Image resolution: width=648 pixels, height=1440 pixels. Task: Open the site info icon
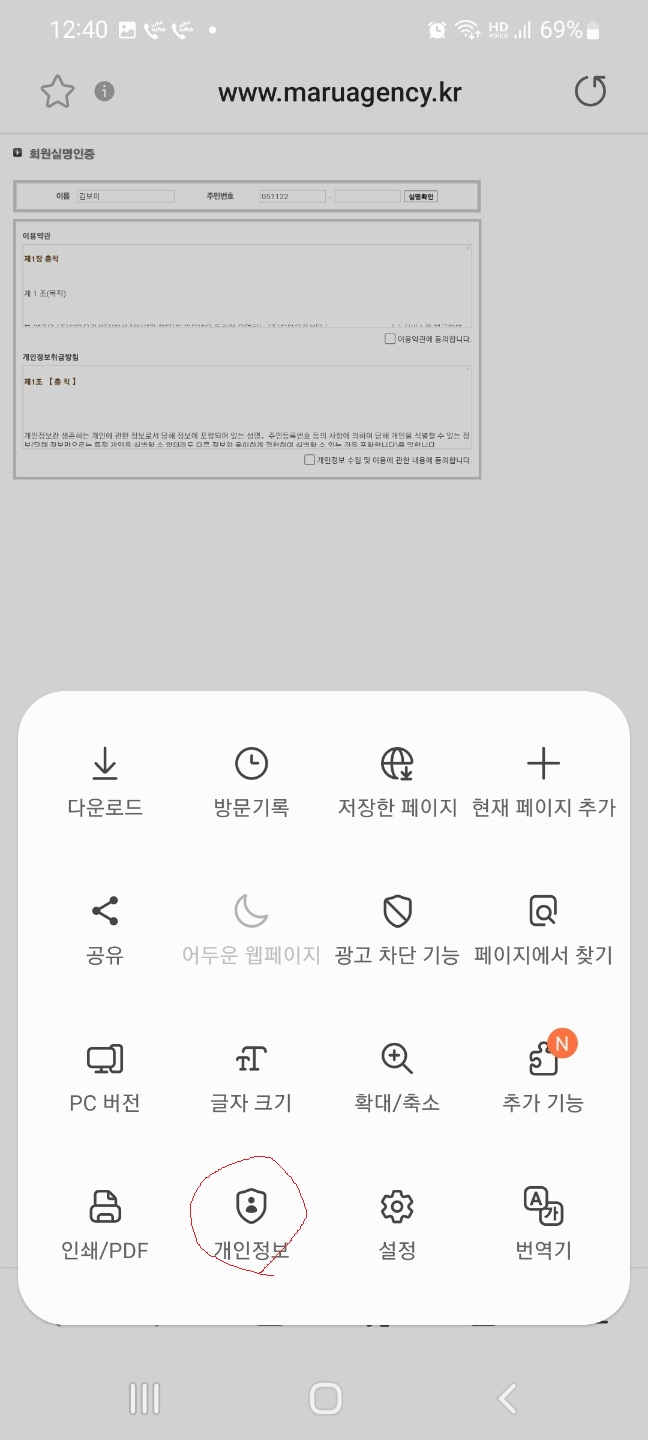click(104, 92)
